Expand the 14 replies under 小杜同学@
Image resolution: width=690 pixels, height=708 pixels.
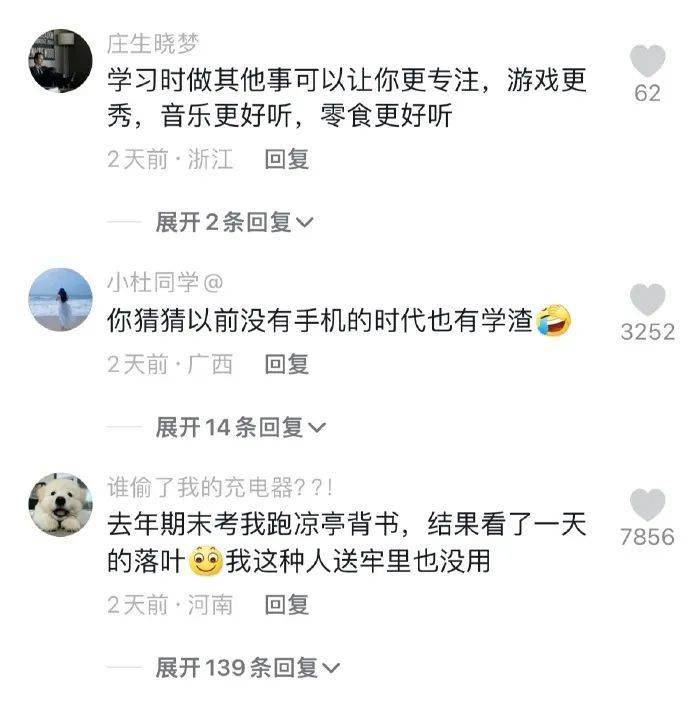coord(240,428)
